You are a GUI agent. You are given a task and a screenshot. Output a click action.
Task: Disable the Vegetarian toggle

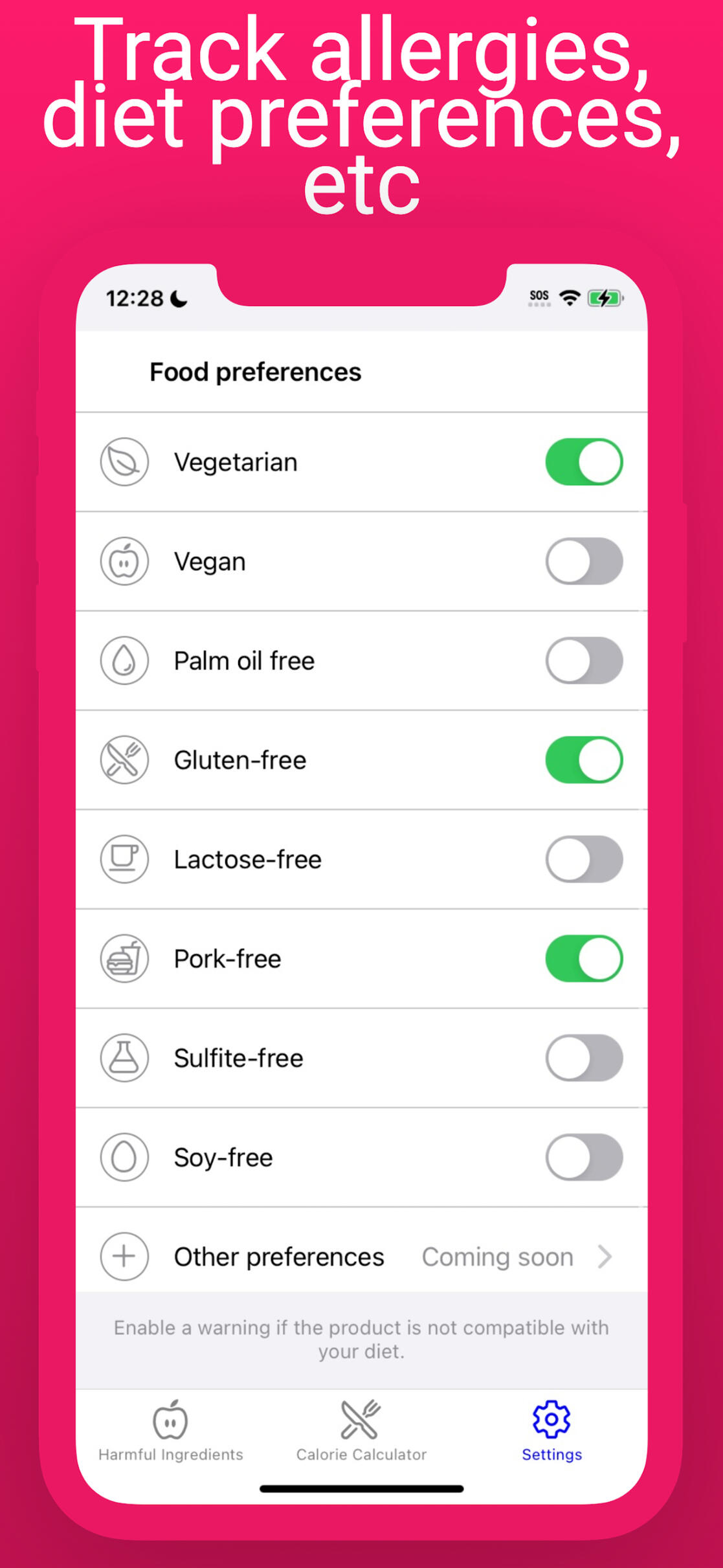pyautogui.click(x=583, y=462)
